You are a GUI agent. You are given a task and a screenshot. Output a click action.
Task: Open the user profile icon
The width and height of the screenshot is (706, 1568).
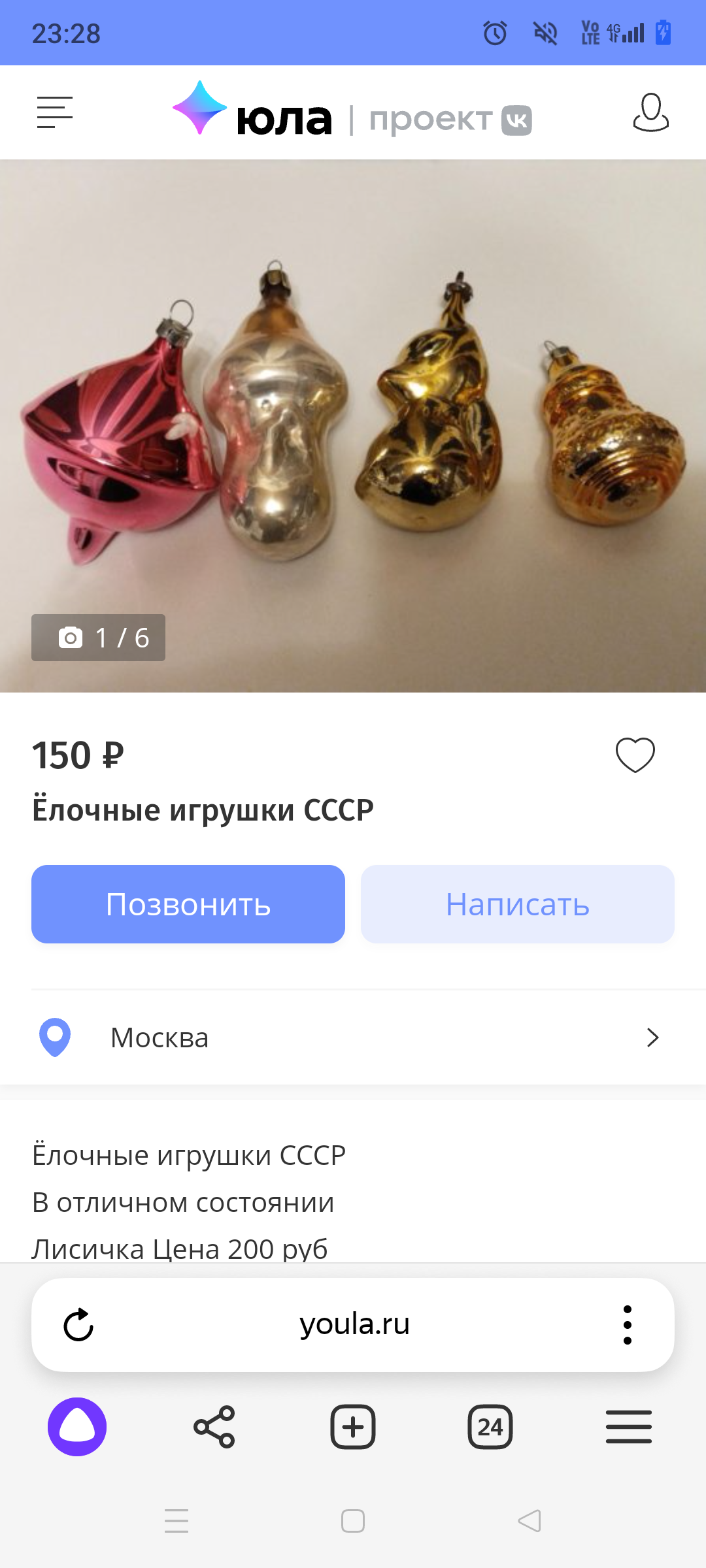tap(650, 112)
